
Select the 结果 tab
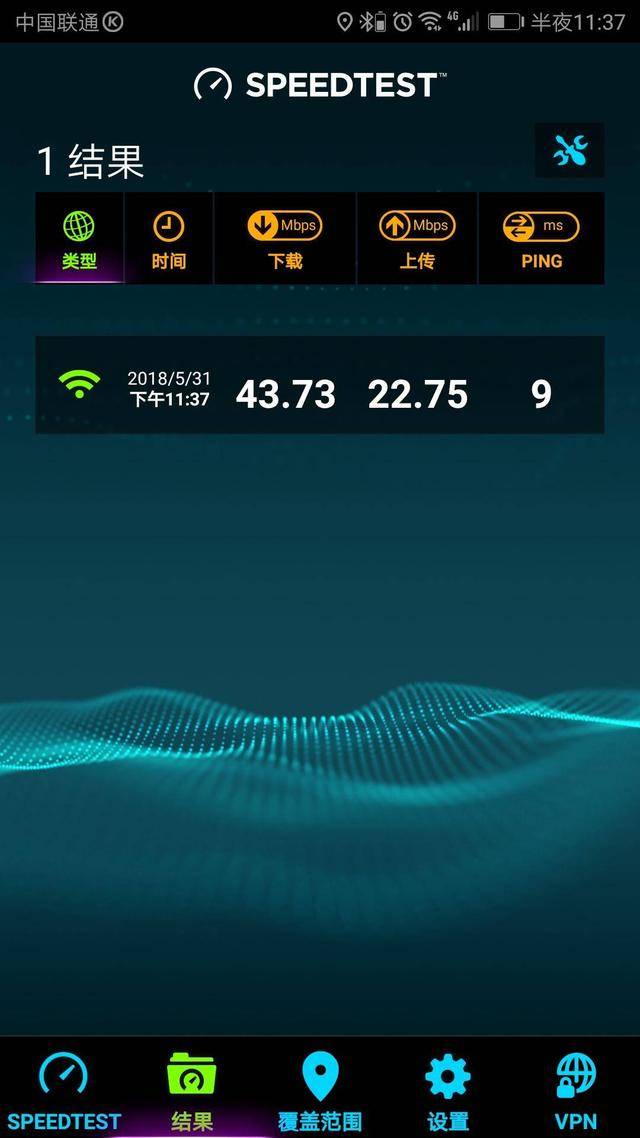point(192,1090)
